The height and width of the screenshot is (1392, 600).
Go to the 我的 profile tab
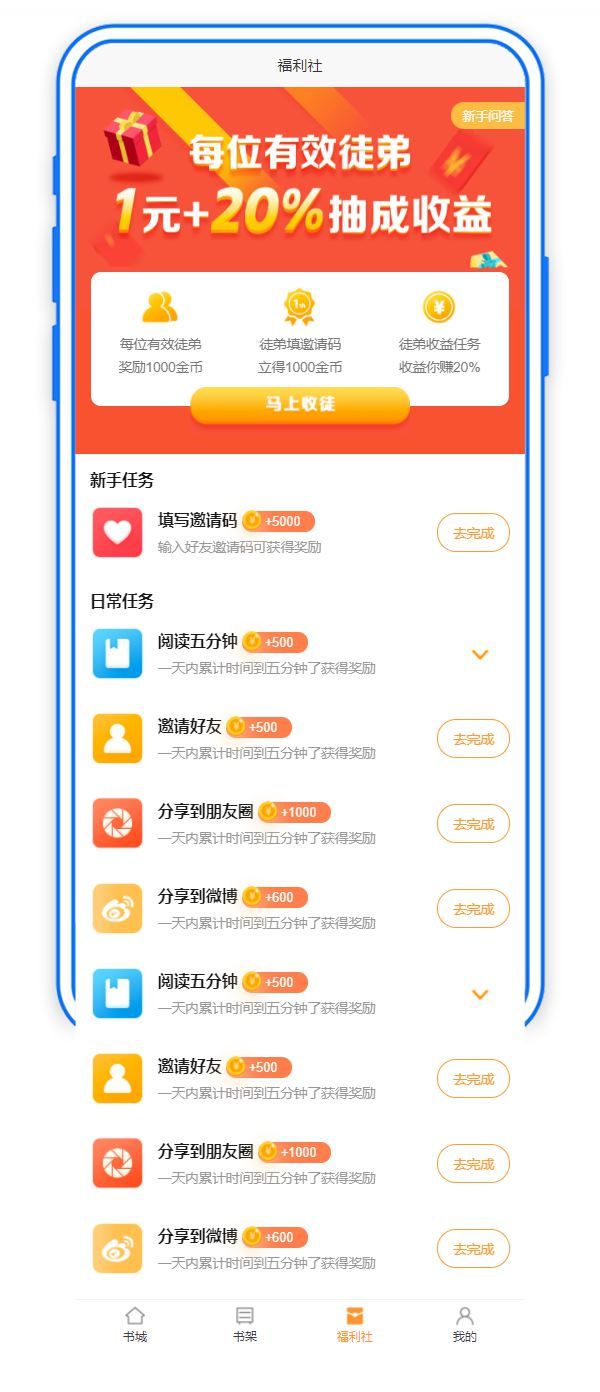tap(465, 1324)
